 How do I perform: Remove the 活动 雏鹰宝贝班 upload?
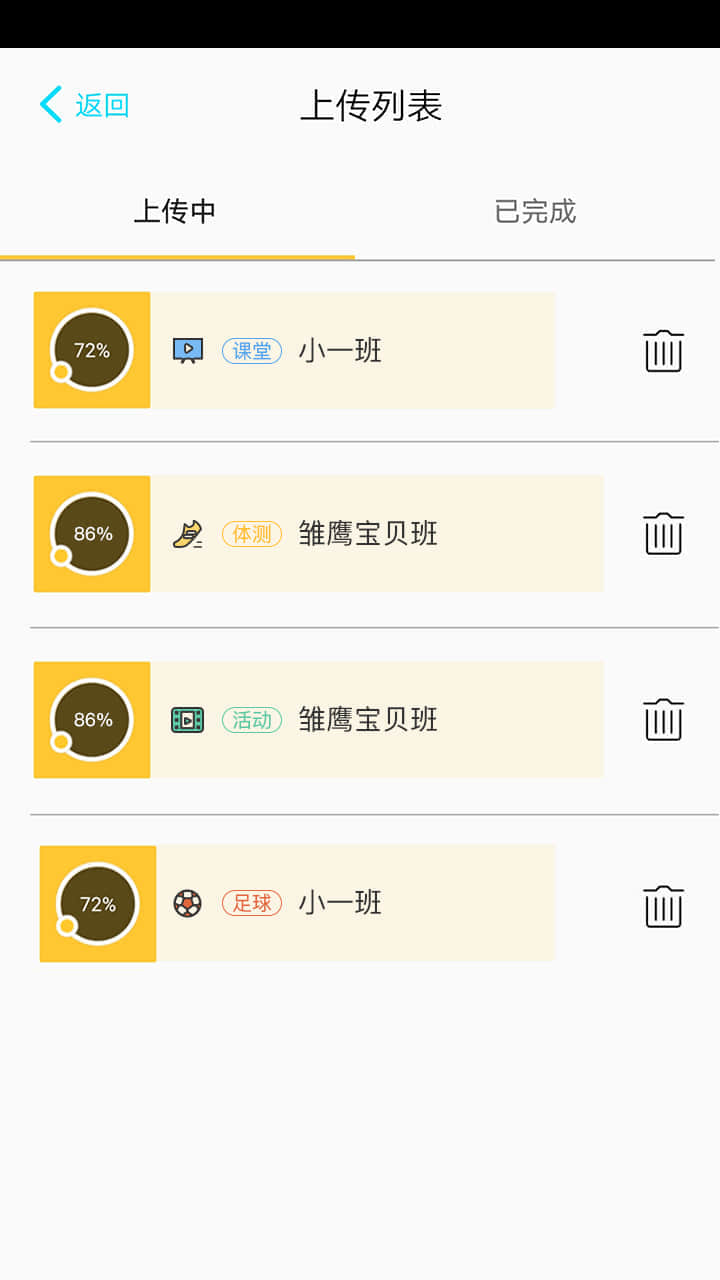pos(663,720)
